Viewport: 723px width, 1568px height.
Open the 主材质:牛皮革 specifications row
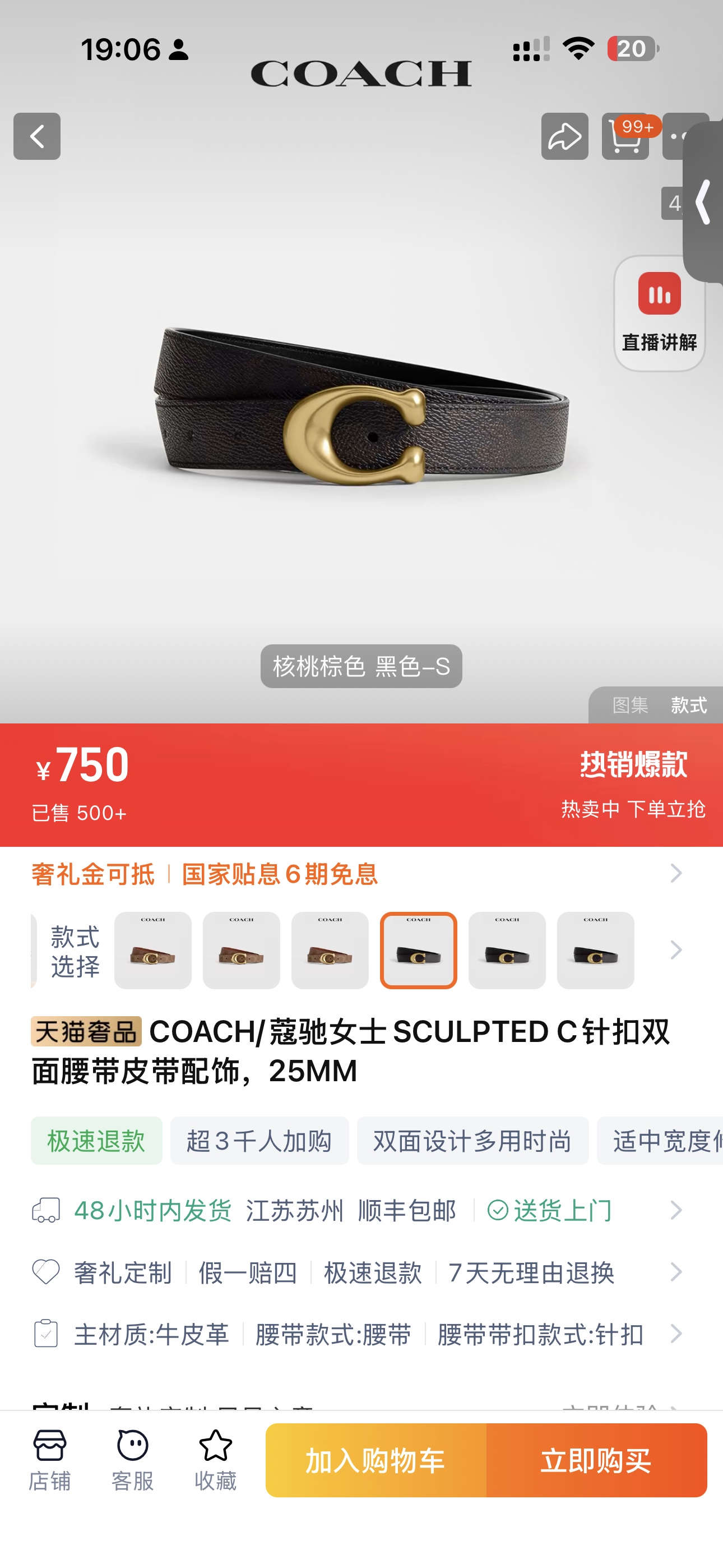(358, 1334)
